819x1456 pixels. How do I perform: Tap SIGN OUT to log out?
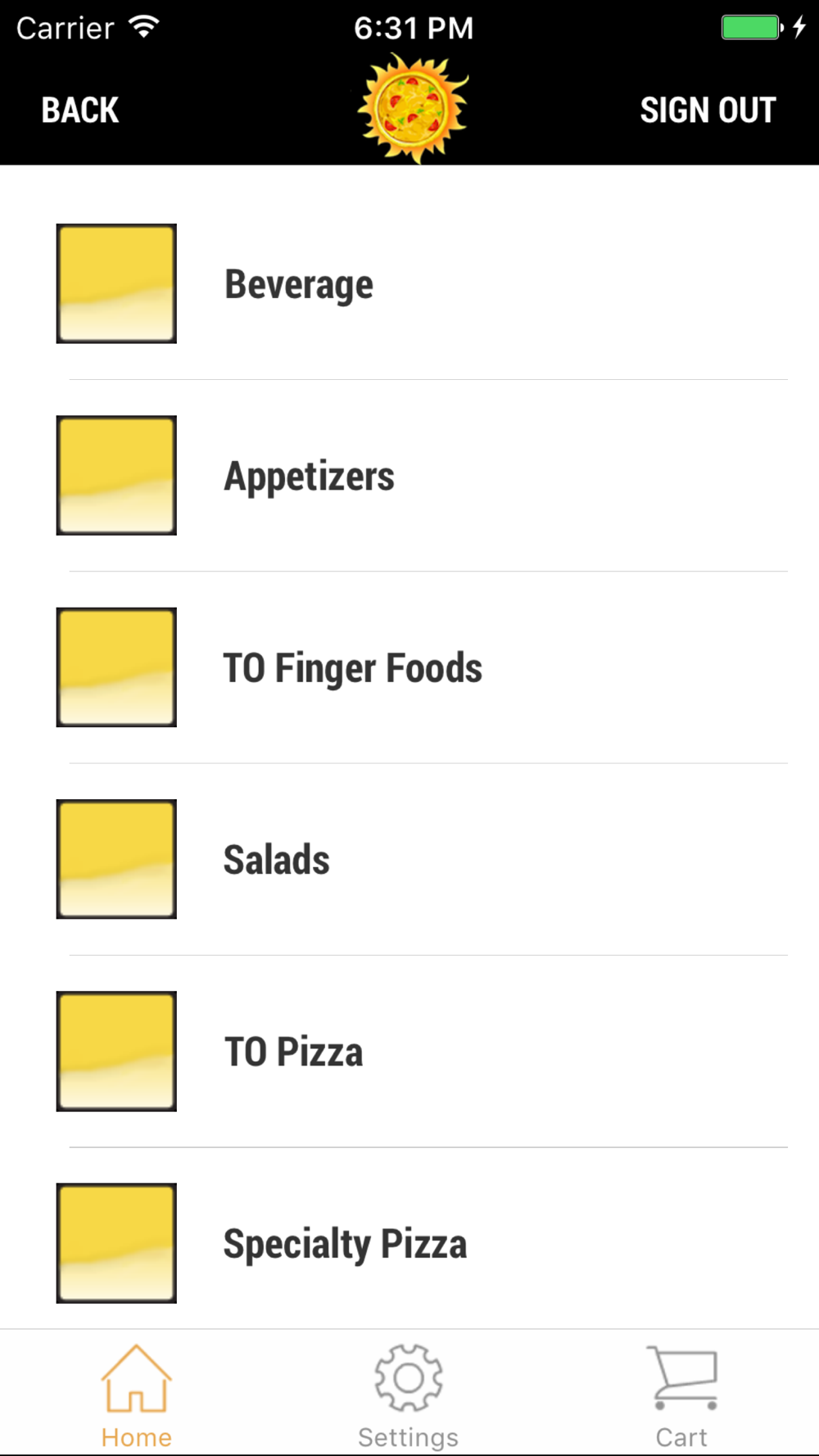(x=708, y=111)
